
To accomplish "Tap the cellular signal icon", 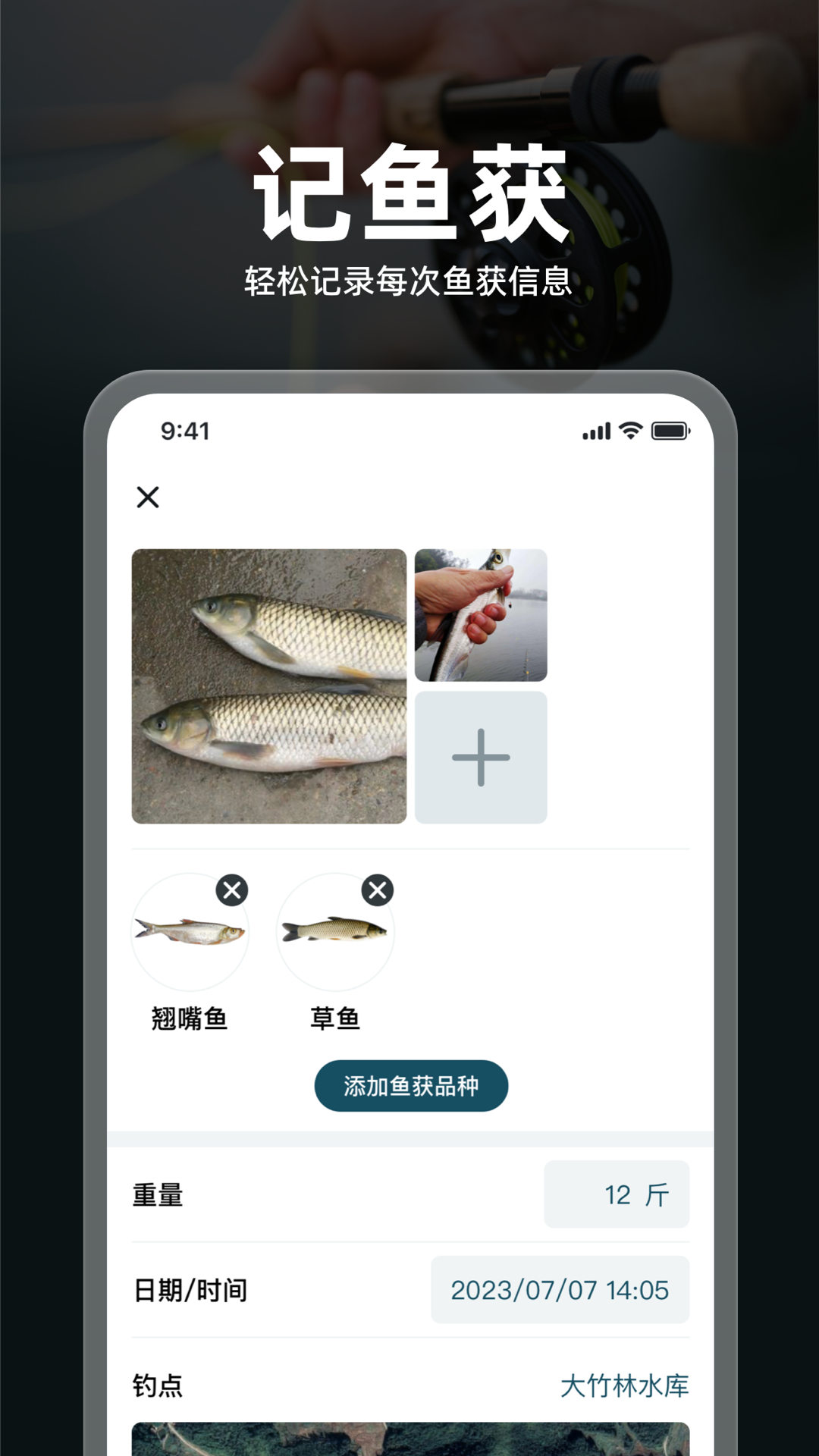I will click(x=595, y=431).
